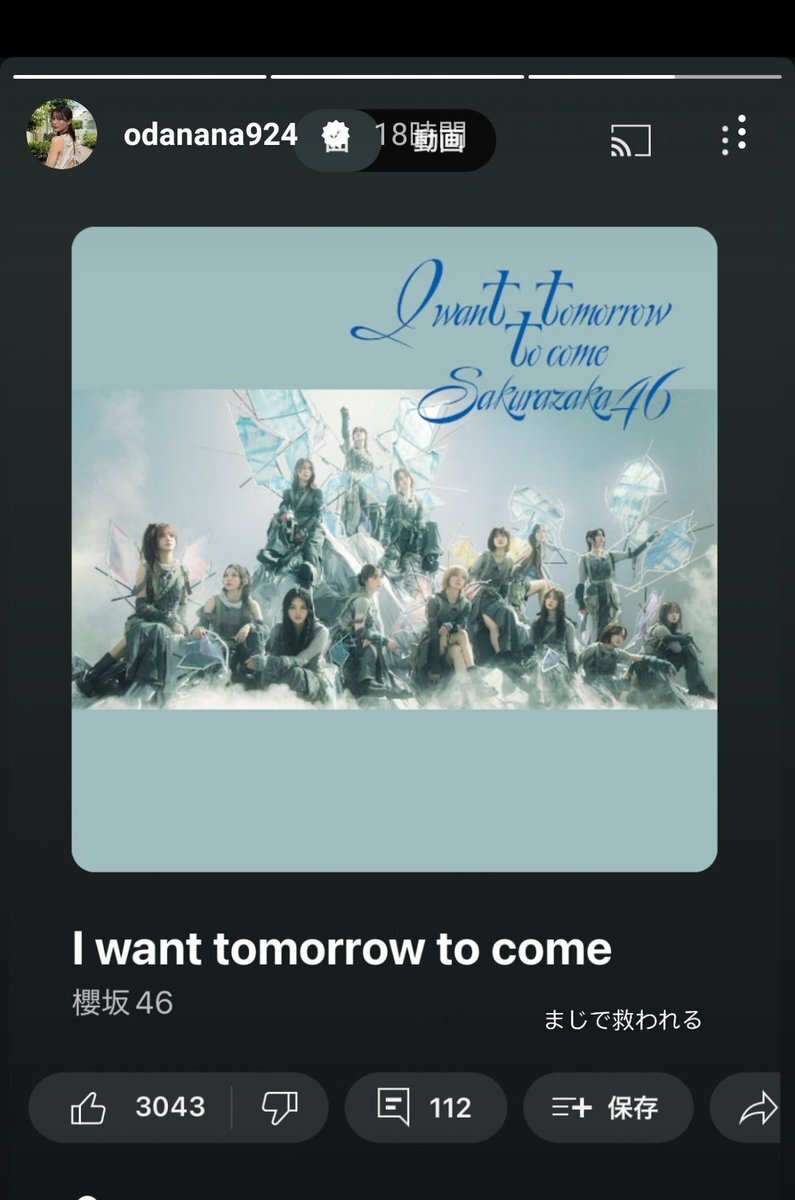Open odanana924's profile picture
This screenshot has height=1200, width=795.
61,135
